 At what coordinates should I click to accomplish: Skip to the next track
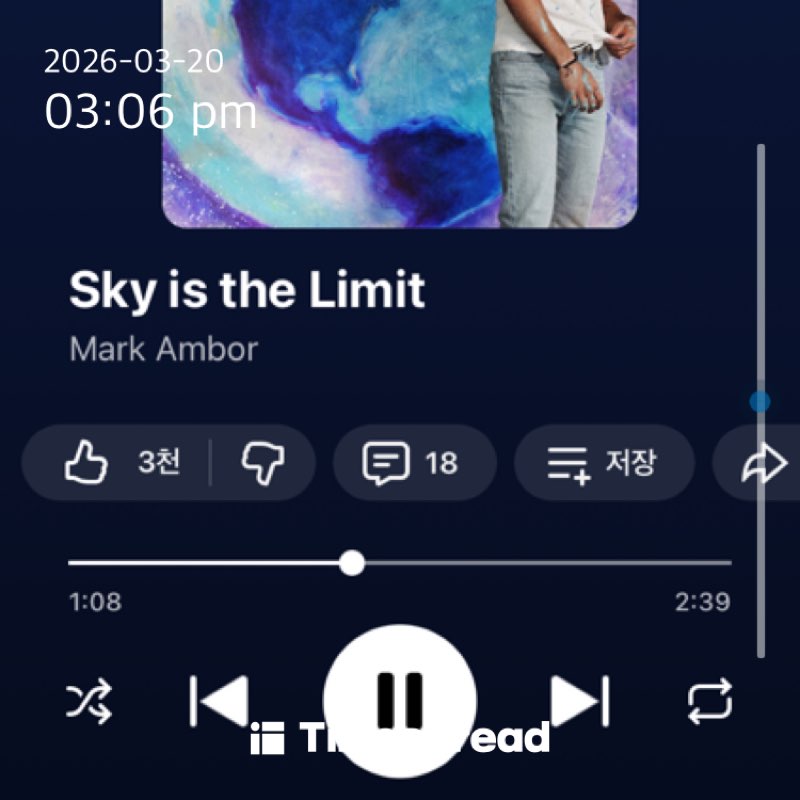point(581,701)
